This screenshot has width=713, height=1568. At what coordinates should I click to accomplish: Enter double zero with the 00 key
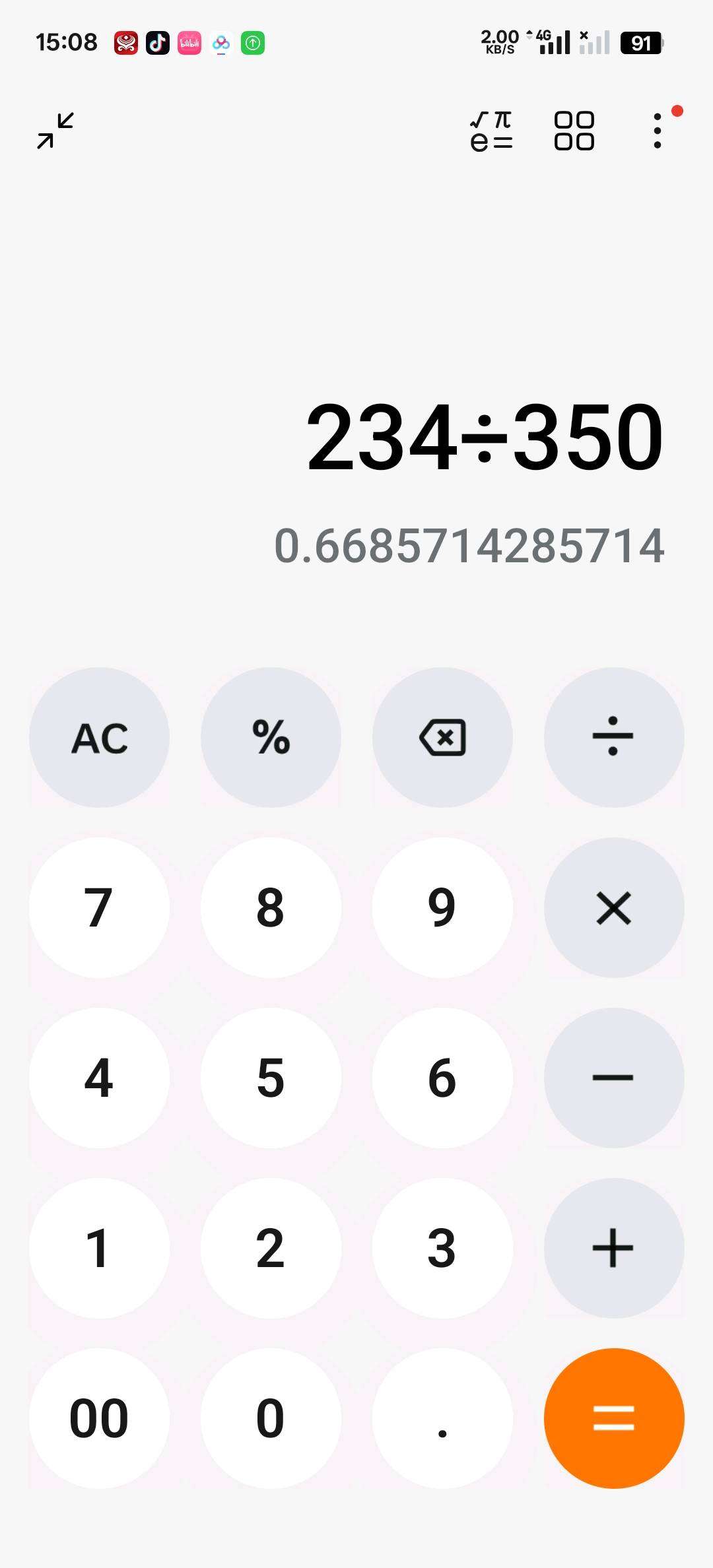pyautogui.click(x=99, y=1418)
